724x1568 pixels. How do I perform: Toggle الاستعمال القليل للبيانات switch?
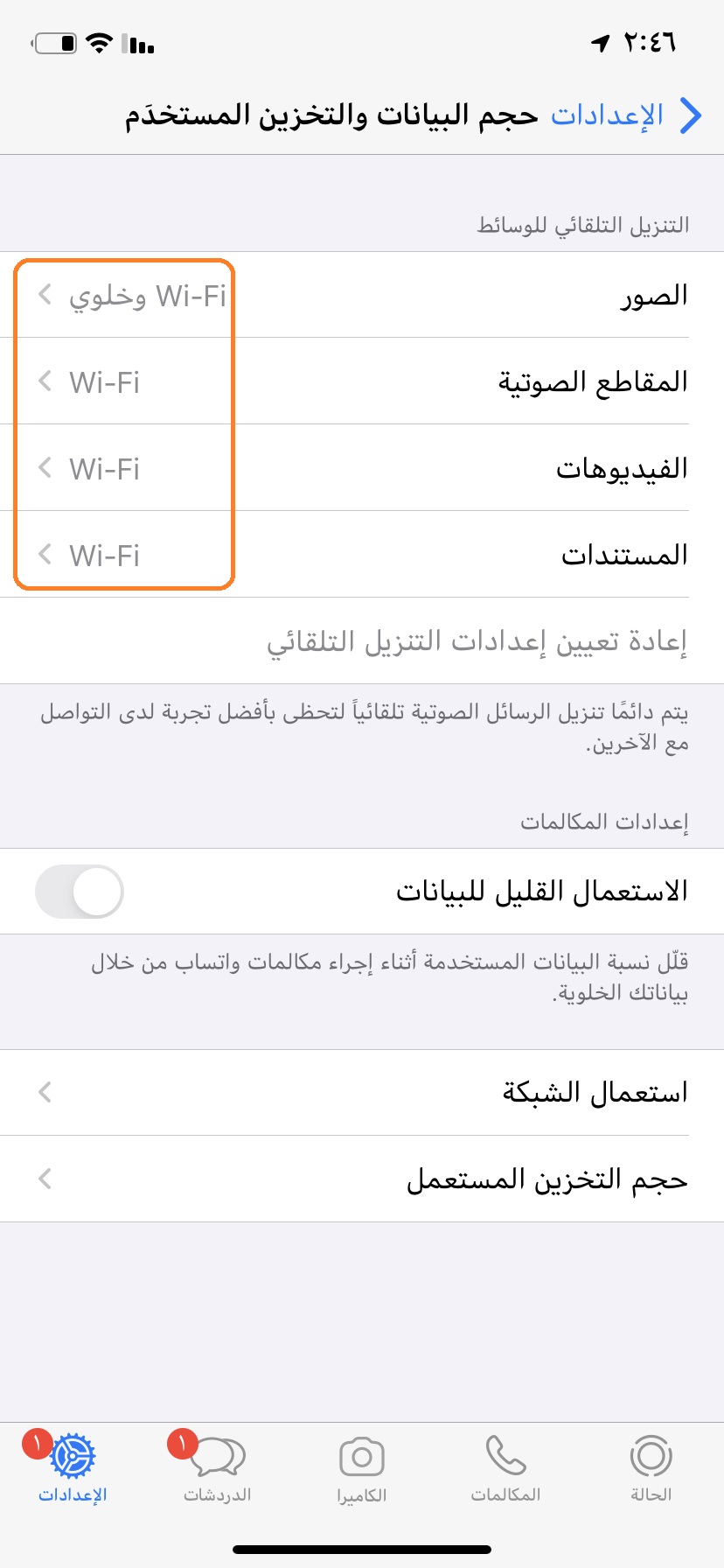80,892
